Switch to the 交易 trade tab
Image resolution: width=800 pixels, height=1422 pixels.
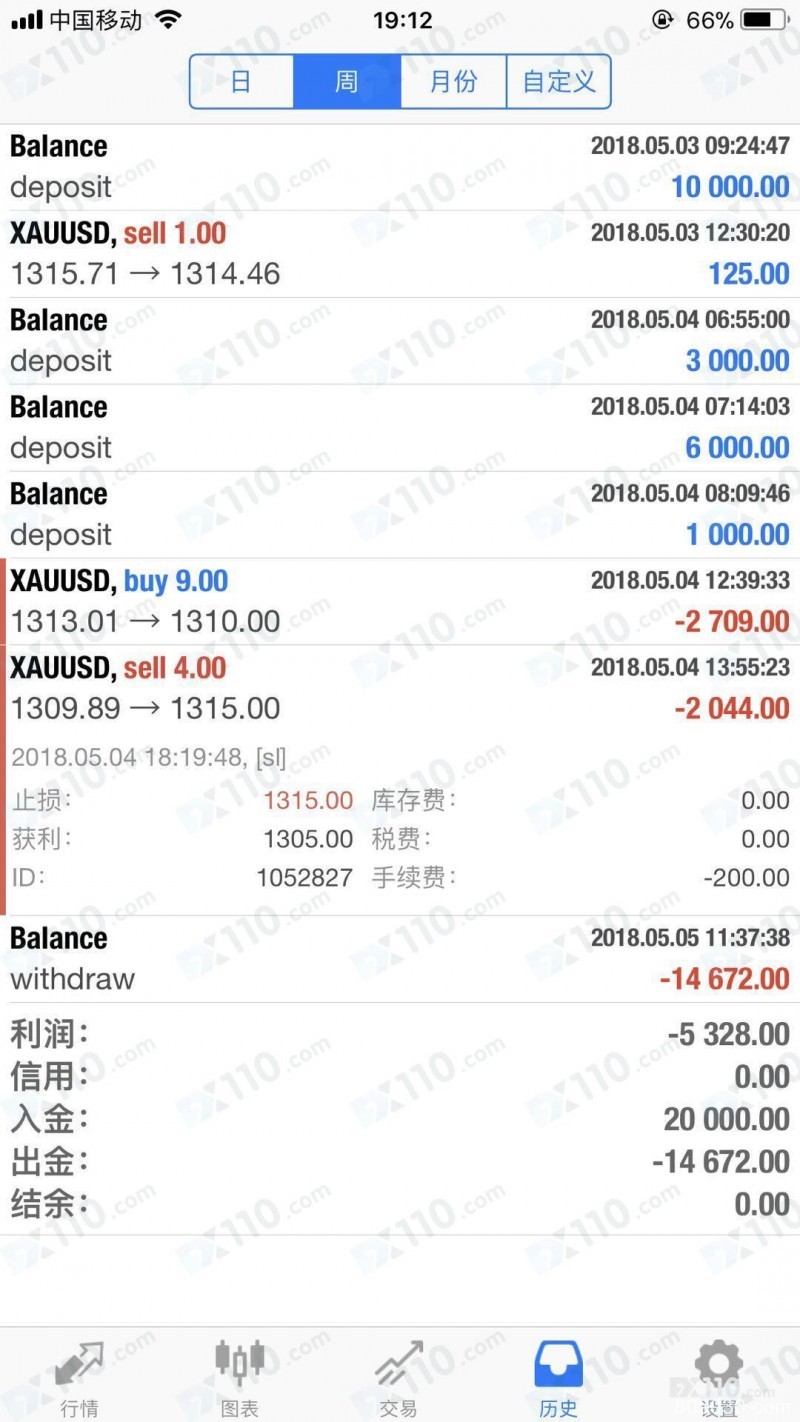[399, 1378]
